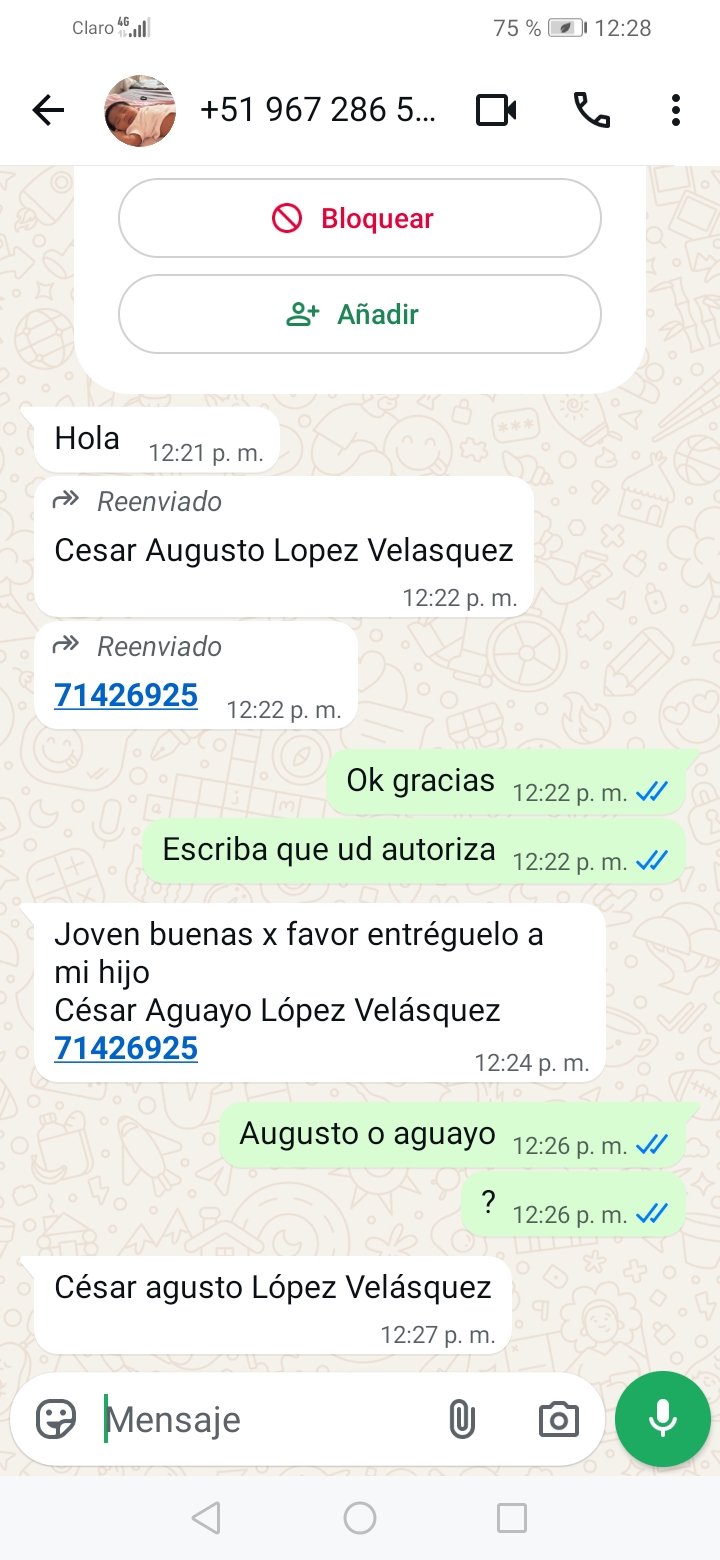Image resolution: width=720 pixels, height=1560 pixels.
Task: Start a video call
Action: click(x=496, y=110)
